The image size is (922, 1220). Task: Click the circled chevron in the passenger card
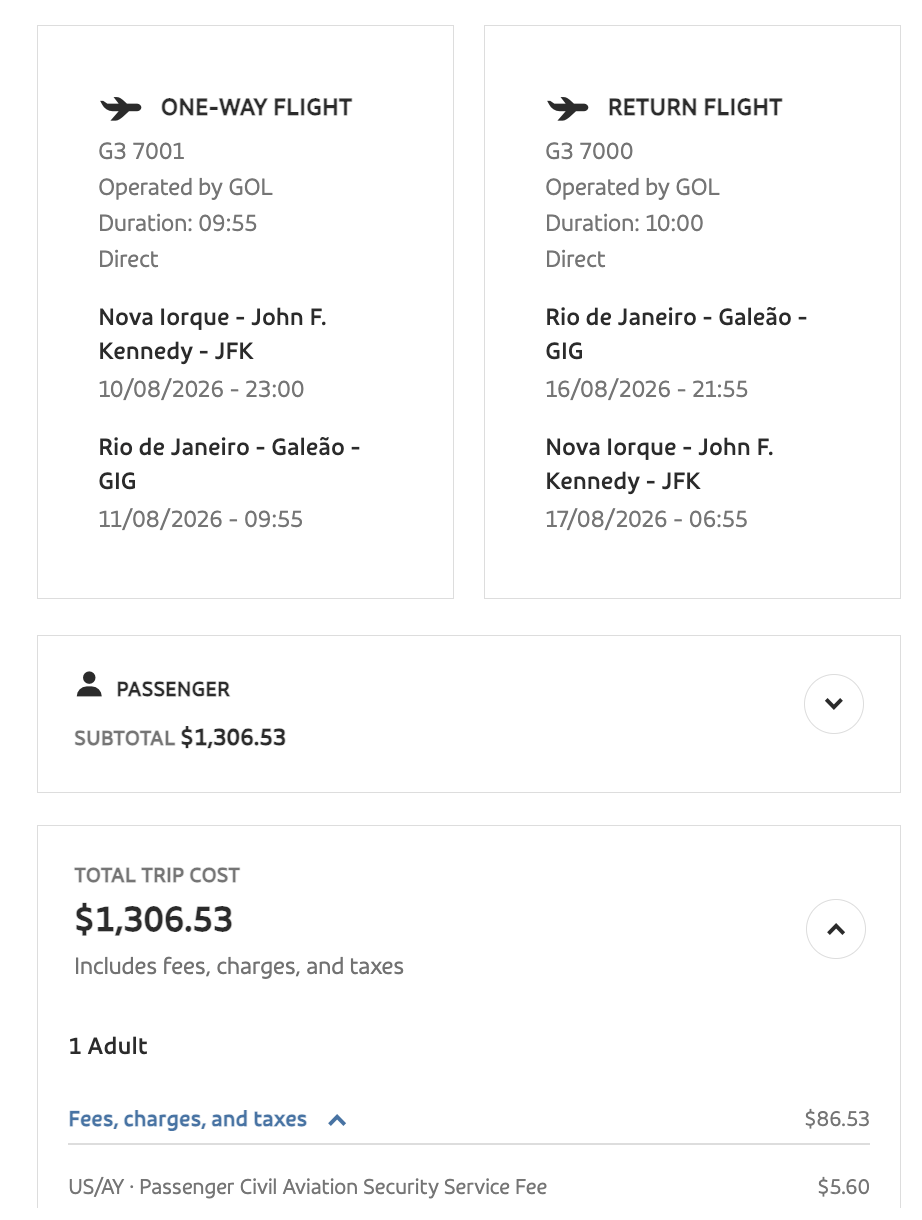(x=833, y=704)
